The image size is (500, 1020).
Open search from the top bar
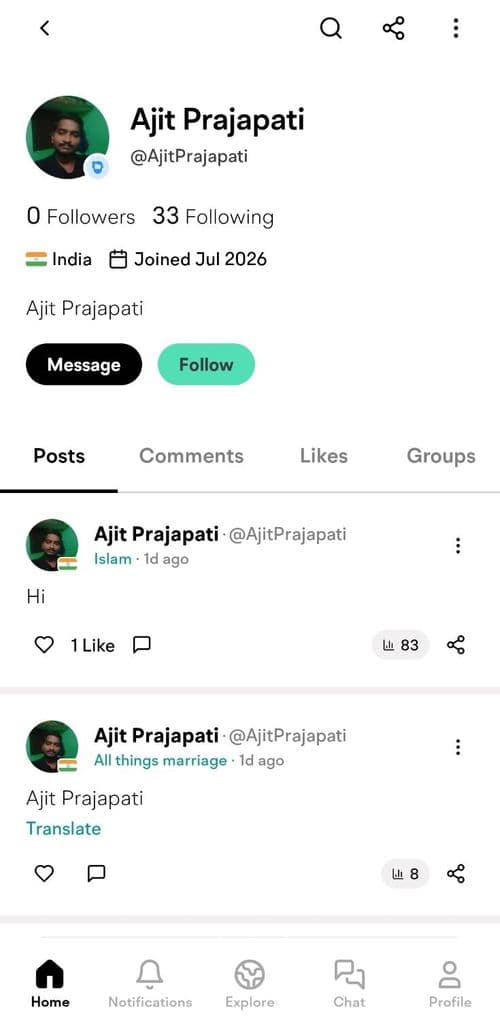[331, 28]
